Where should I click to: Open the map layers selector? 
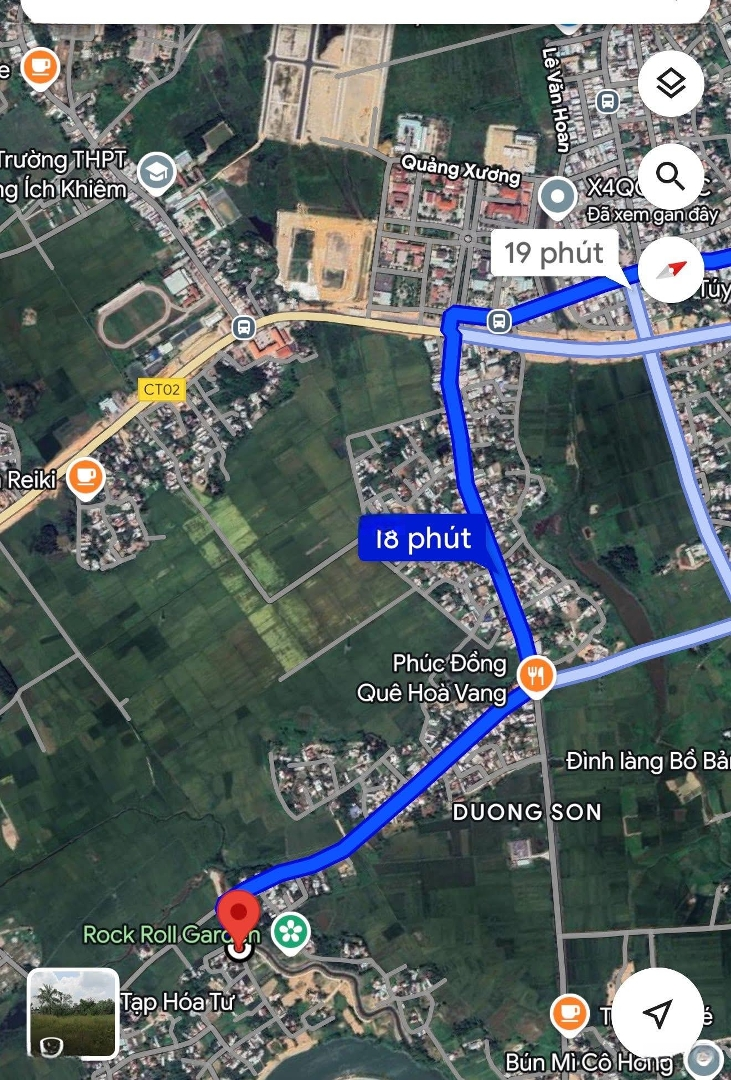point(671,85)
